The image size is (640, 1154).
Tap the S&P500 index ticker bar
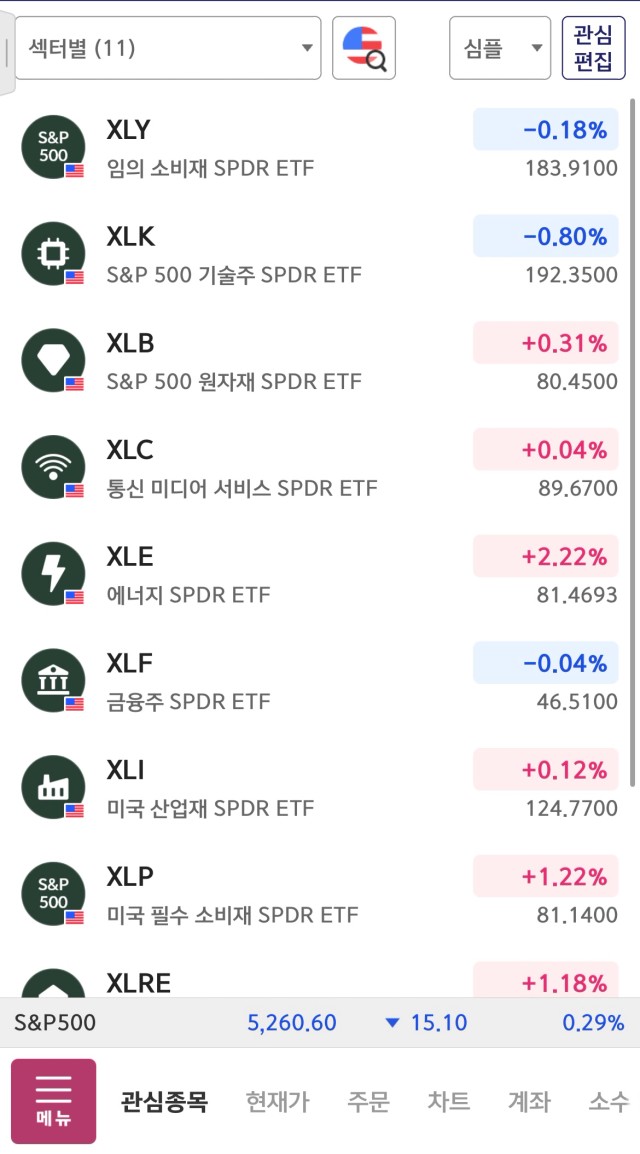320,1022
